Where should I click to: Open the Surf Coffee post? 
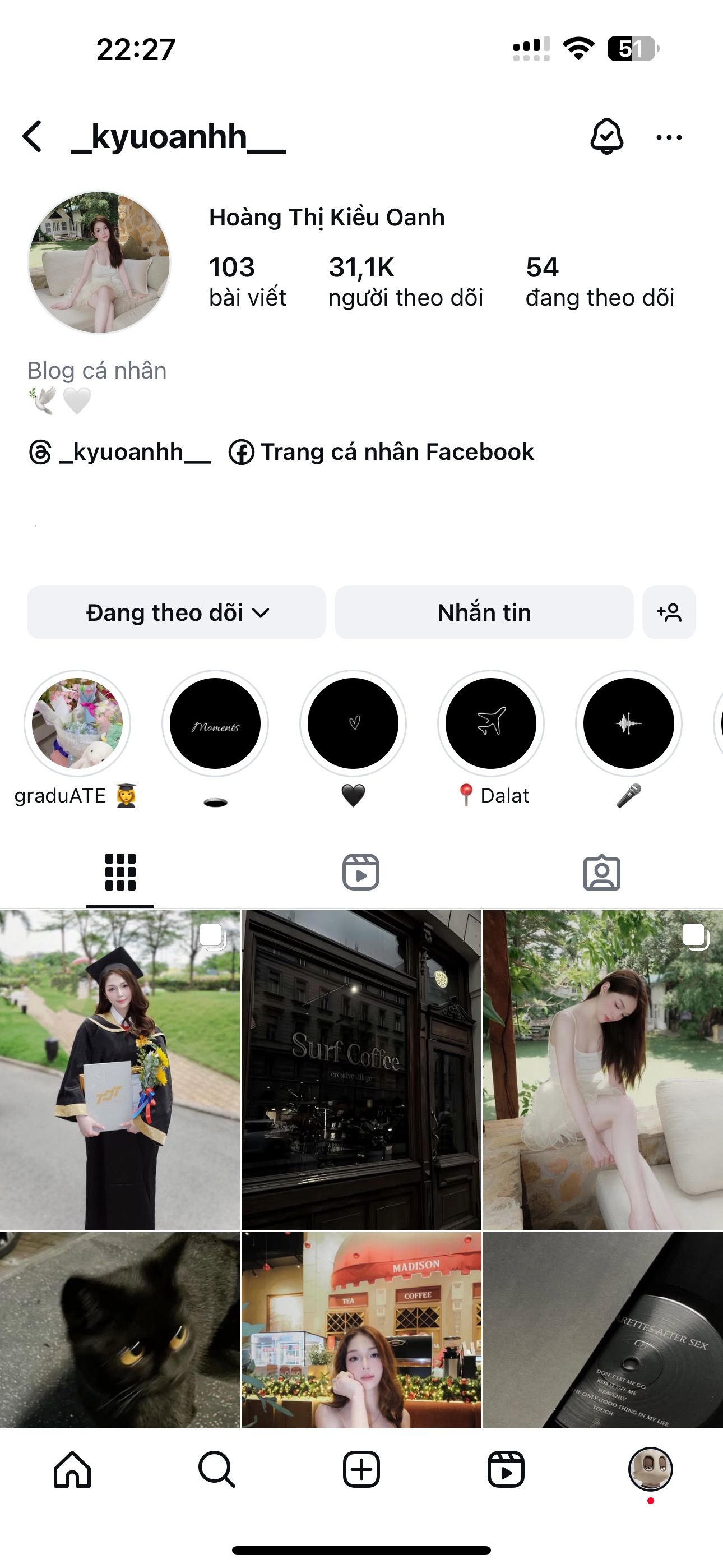coord(361,1070)
